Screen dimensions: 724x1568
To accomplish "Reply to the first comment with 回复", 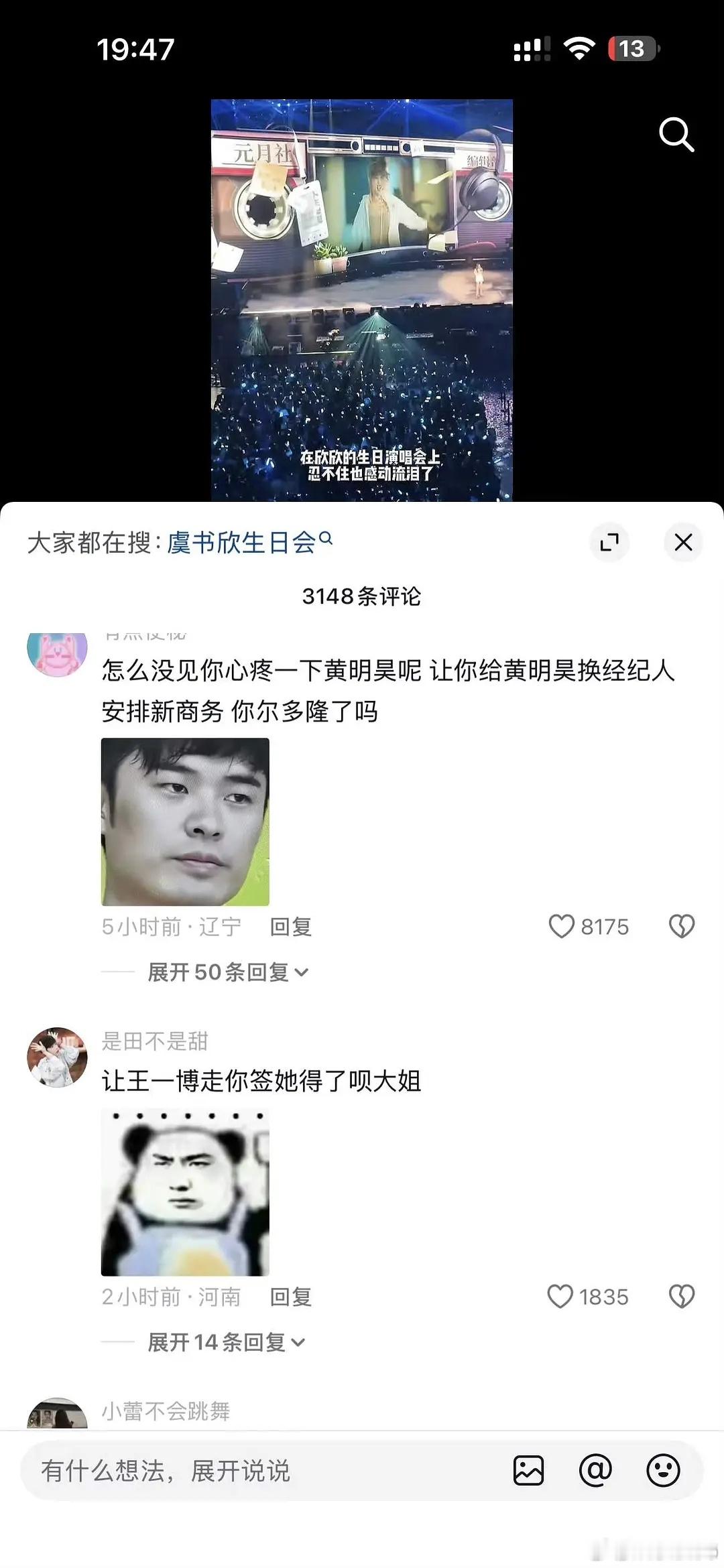I will (x=291, y=927).
